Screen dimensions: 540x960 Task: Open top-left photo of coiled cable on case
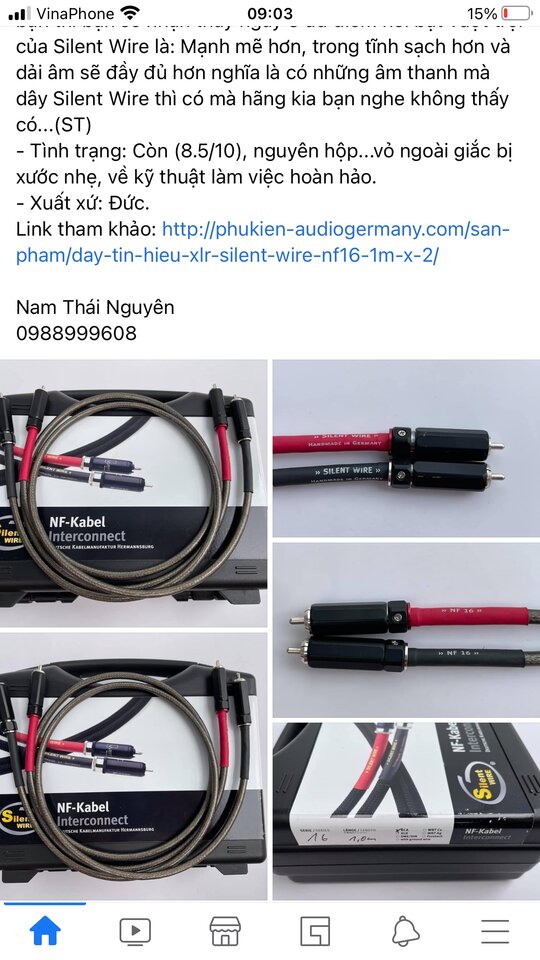[133, 493]
